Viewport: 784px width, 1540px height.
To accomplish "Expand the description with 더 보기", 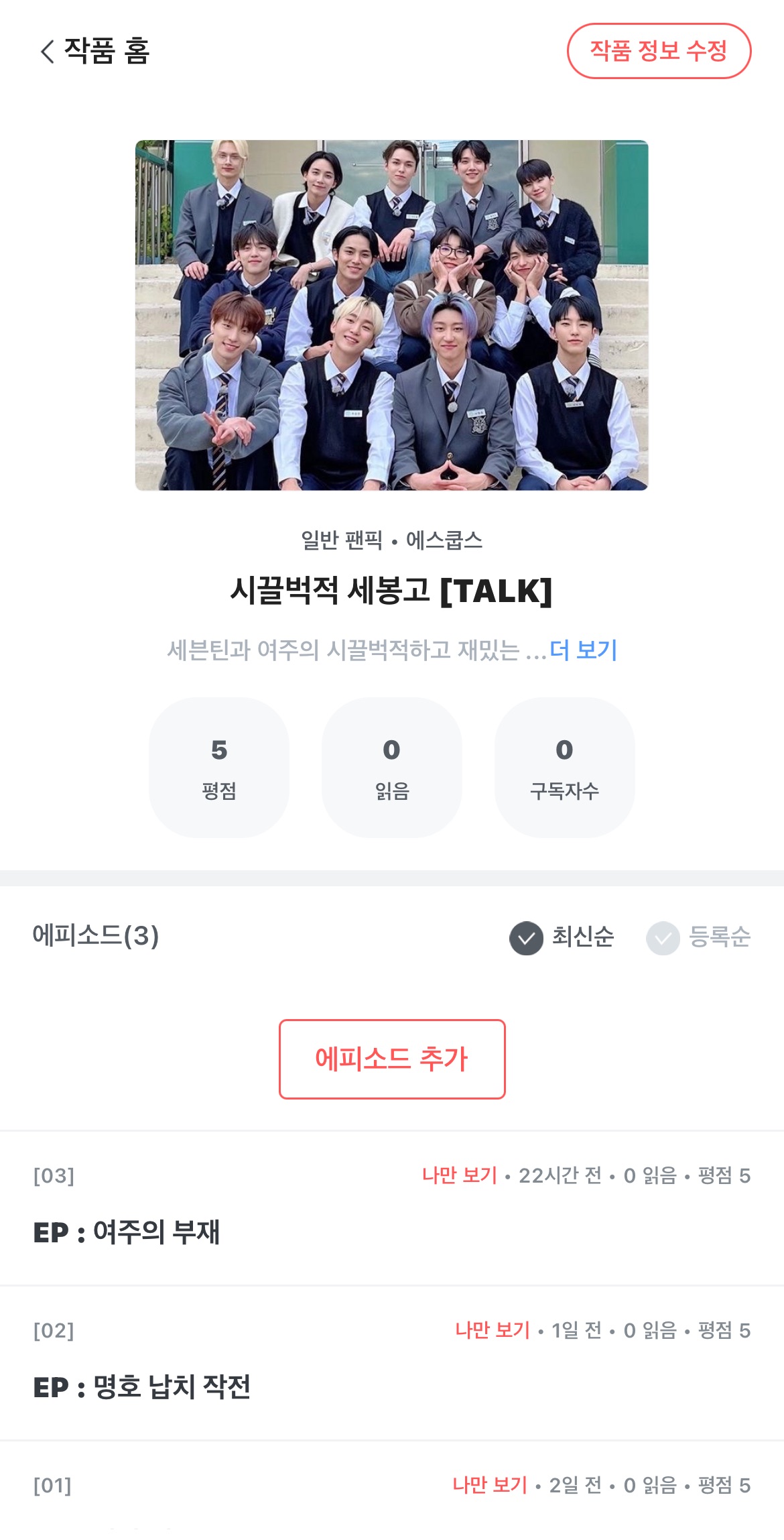I will [583, 650].
